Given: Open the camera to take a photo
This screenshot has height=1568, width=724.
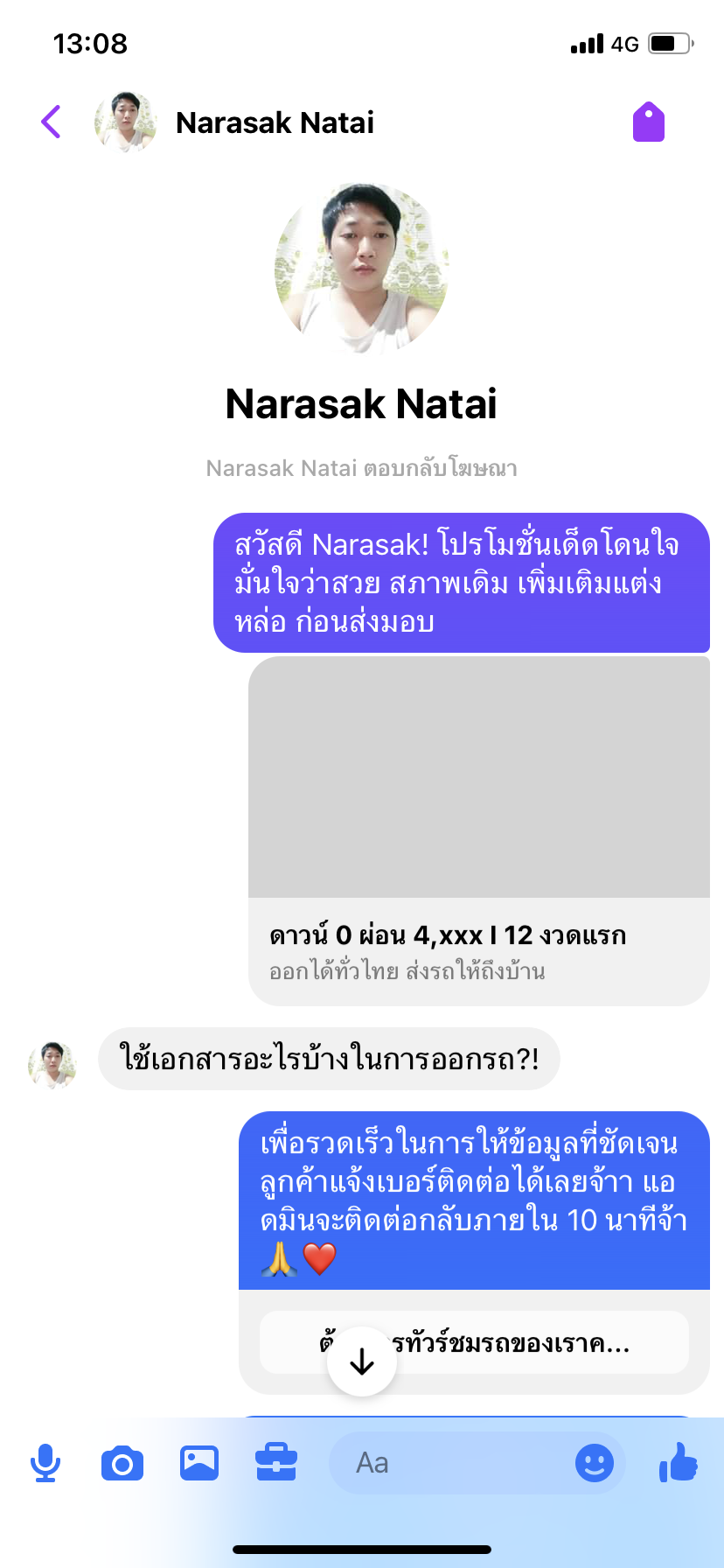Looking at the screenshot, I should 122,1463.
